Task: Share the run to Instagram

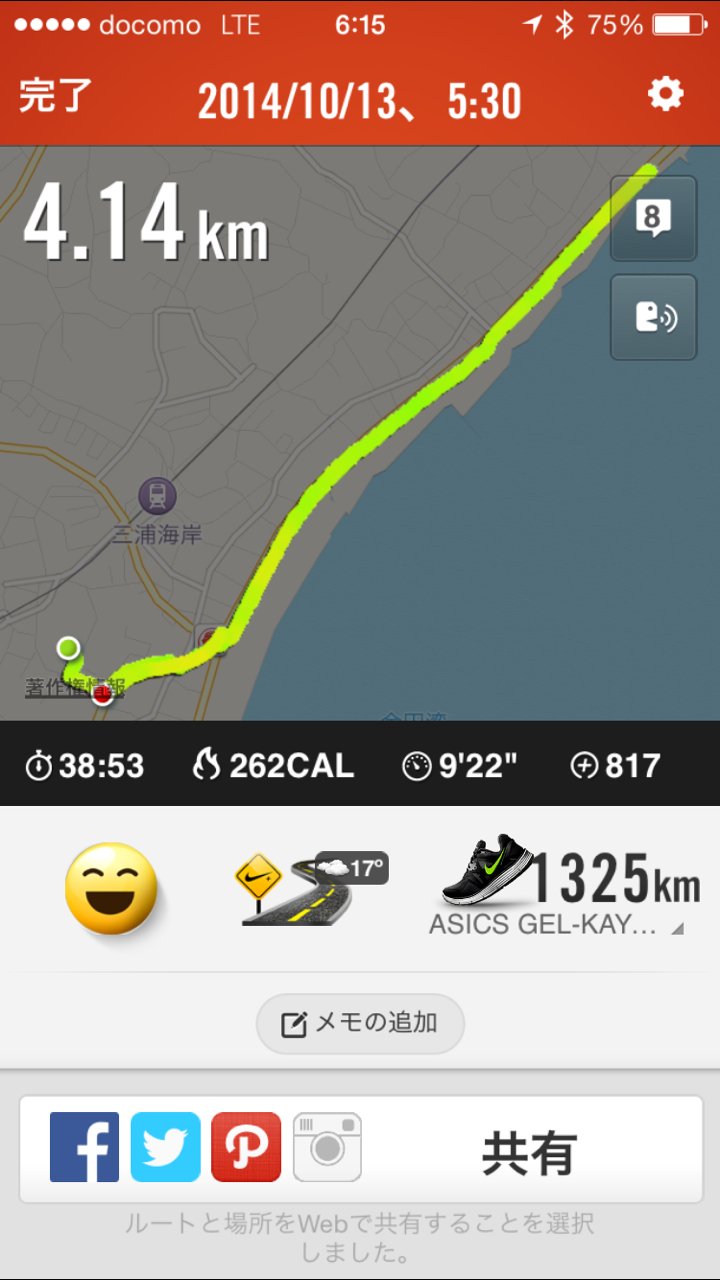Action: (x=327, y=1147)
